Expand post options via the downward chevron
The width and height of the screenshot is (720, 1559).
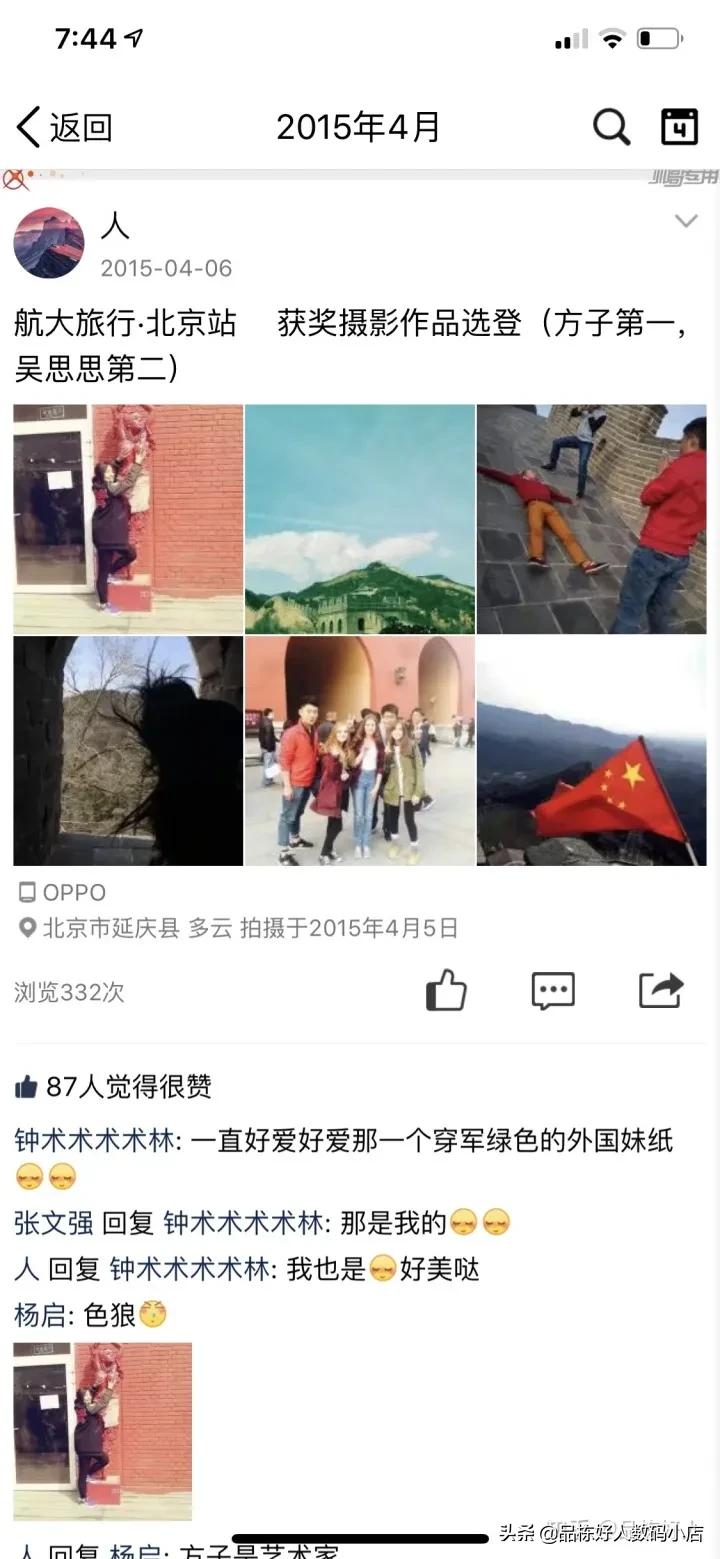point(685,221)
